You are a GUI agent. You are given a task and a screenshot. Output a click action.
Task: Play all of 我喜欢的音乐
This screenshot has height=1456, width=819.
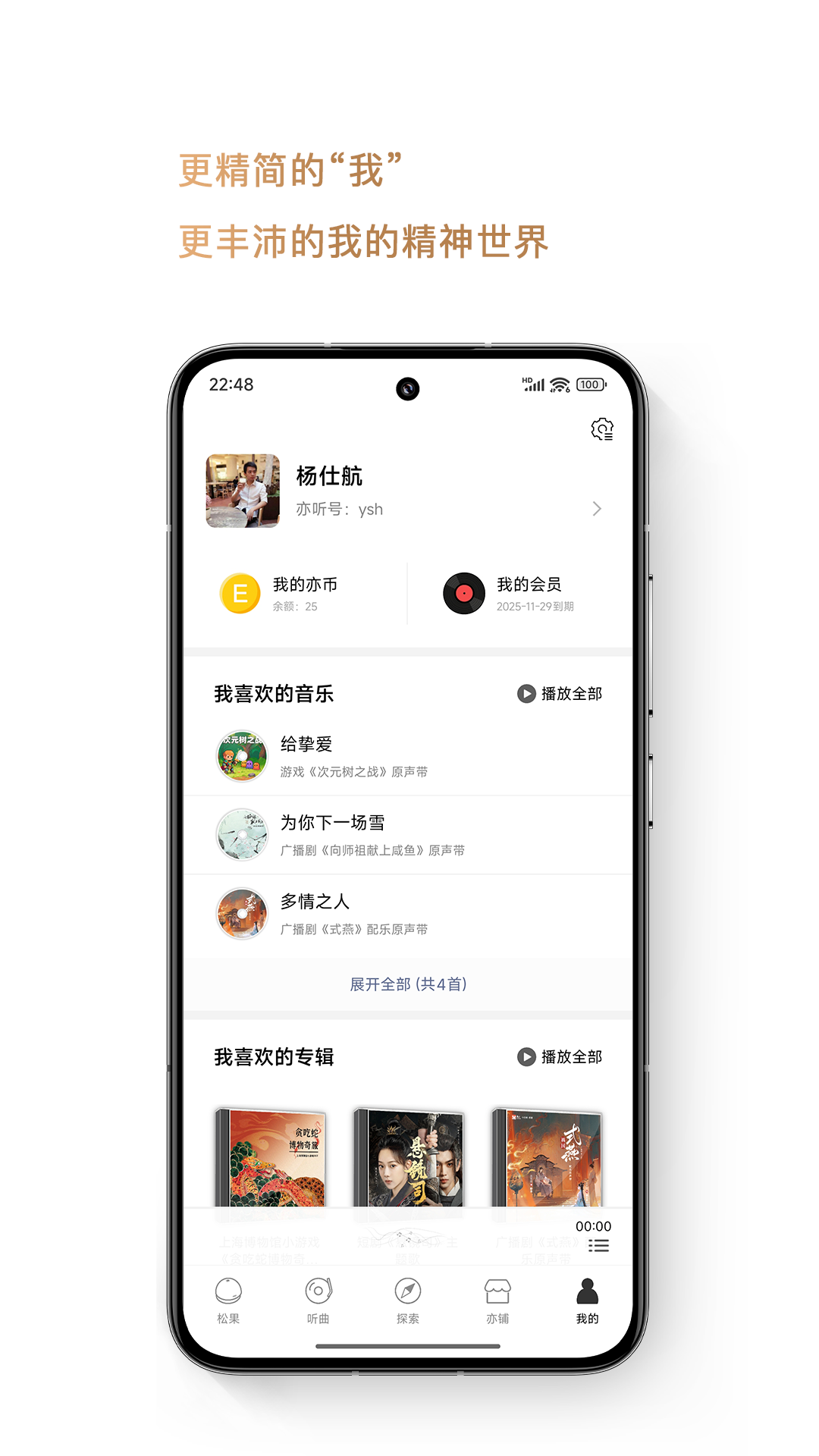560,692
